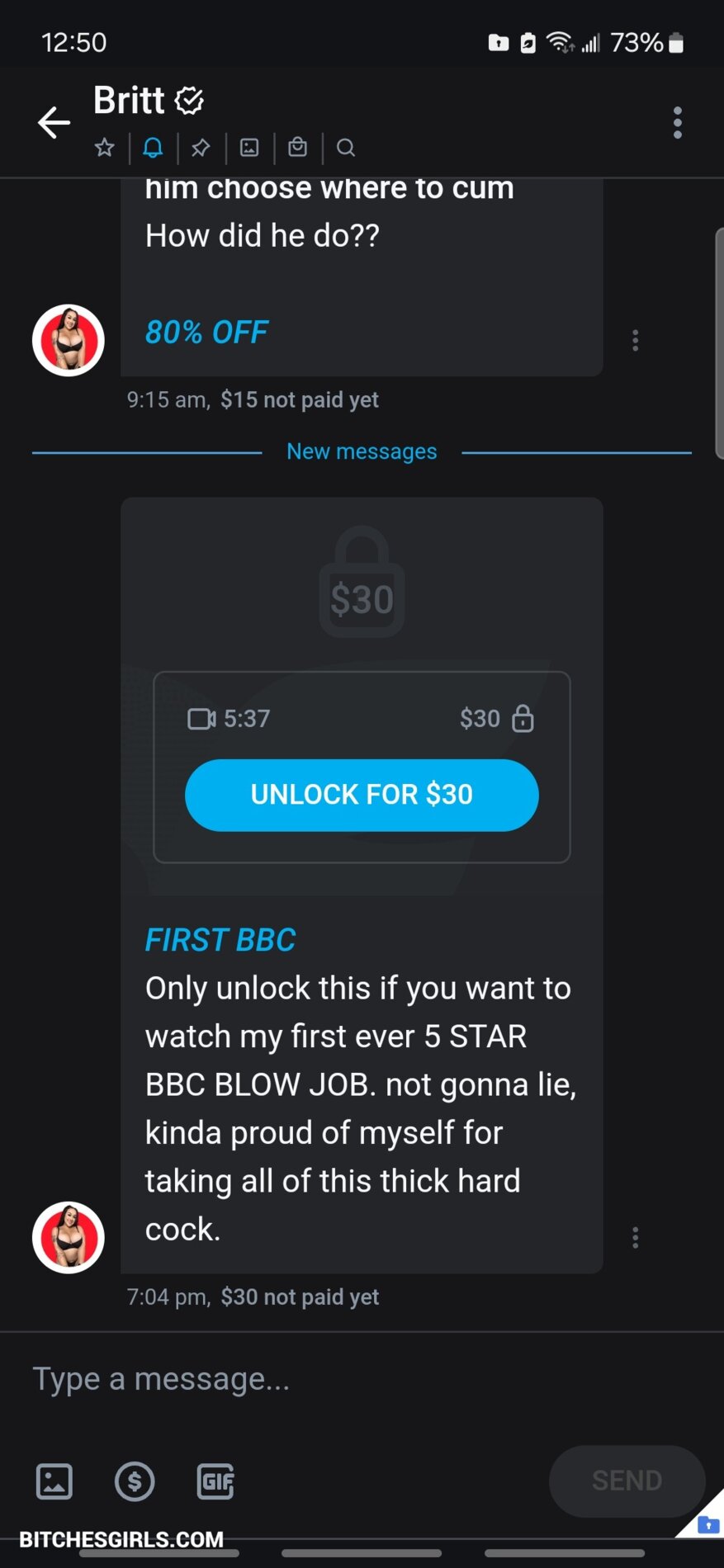Tap the Send button
Viewport: 724px width, 1568px height.
point(627,1481)
